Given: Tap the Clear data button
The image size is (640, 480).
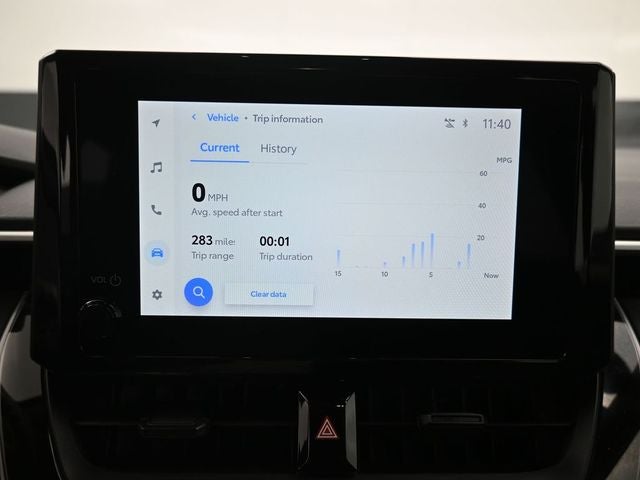Looking at the screenshot, I should tap(268, 294).
